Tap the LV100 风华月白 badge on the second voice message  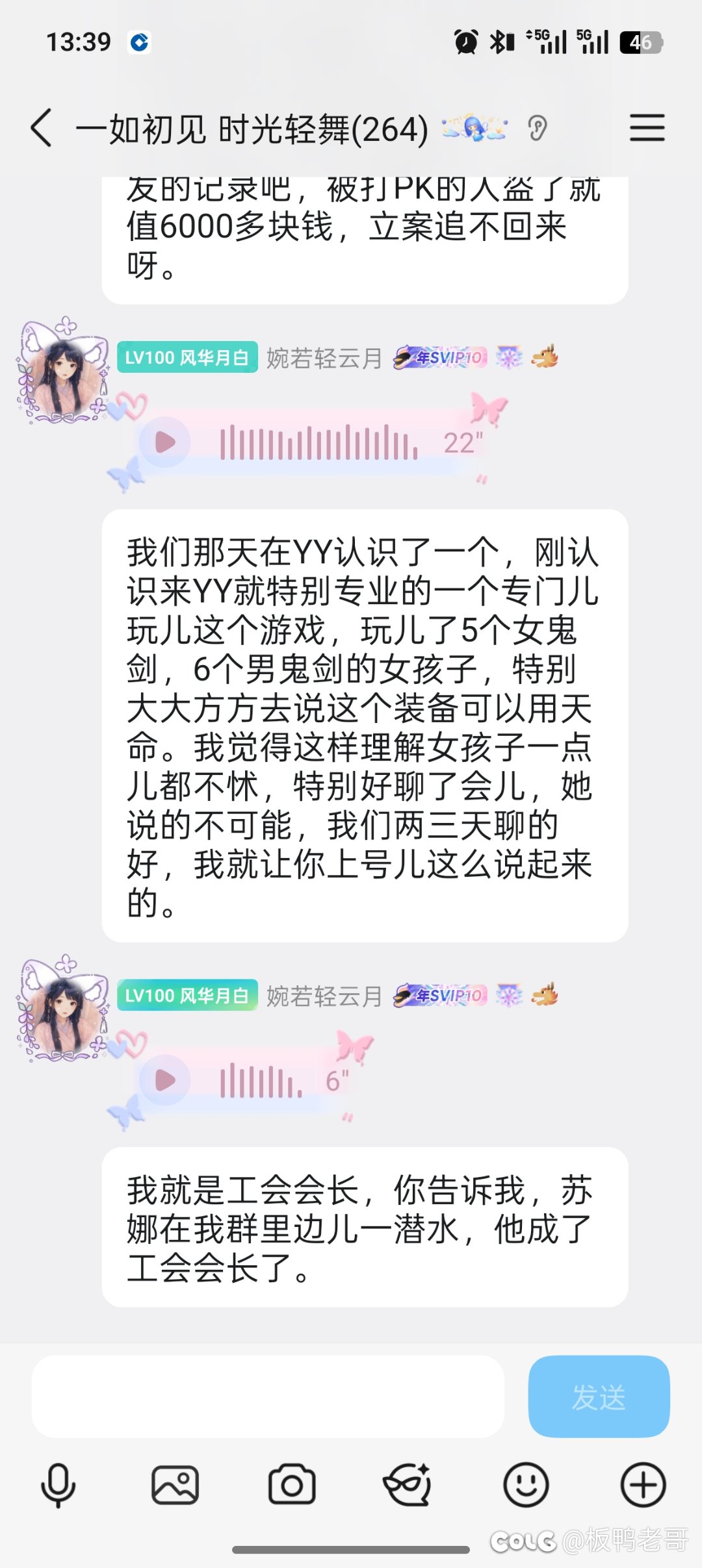[x=187, y=995]
